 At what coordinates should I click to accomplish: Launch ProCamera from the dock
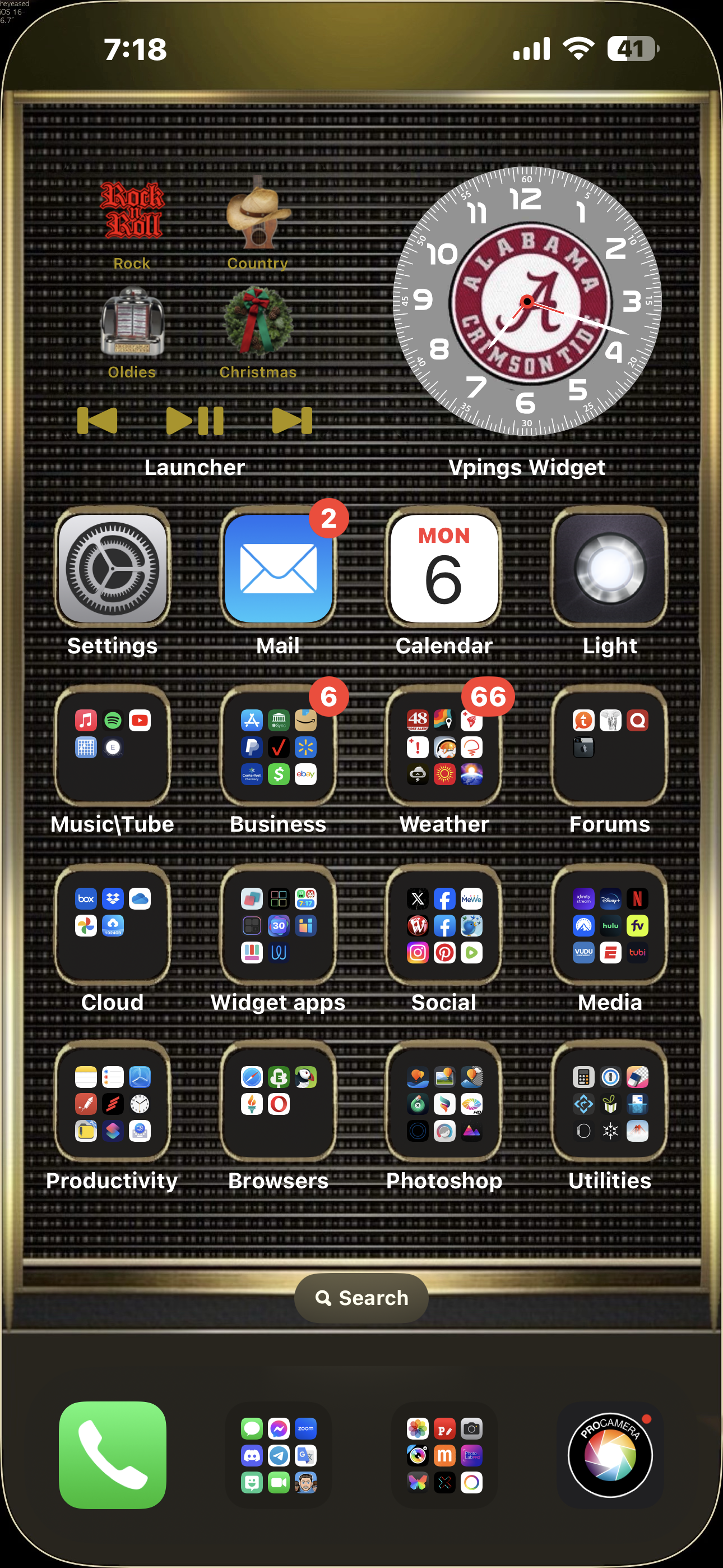pyautogui.click(x=609, y=1455)
